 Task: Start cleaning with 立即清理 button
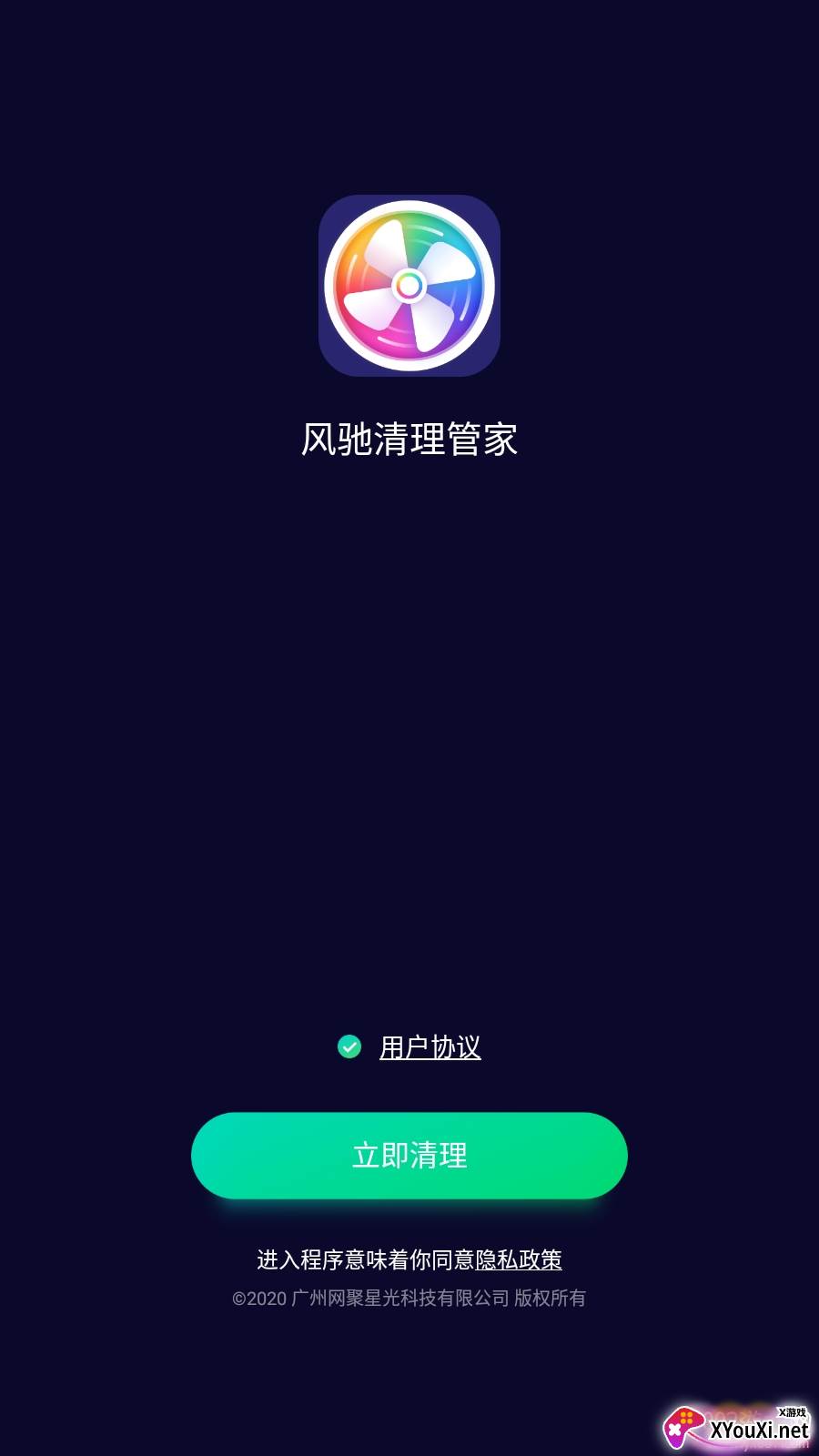click(x=409, y=1155)
